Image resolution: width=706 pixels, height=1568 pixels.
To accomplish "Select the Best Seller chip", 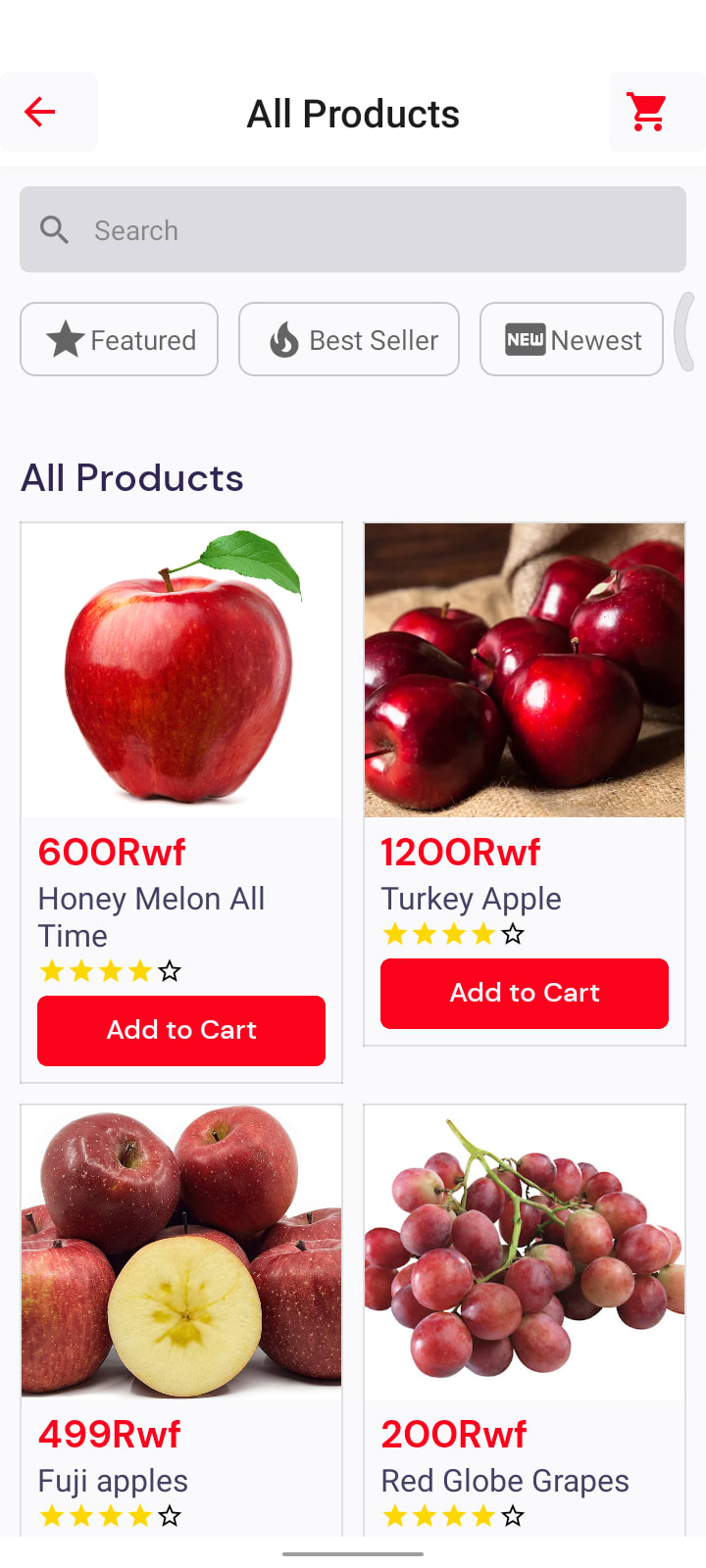I will [349, 340].
